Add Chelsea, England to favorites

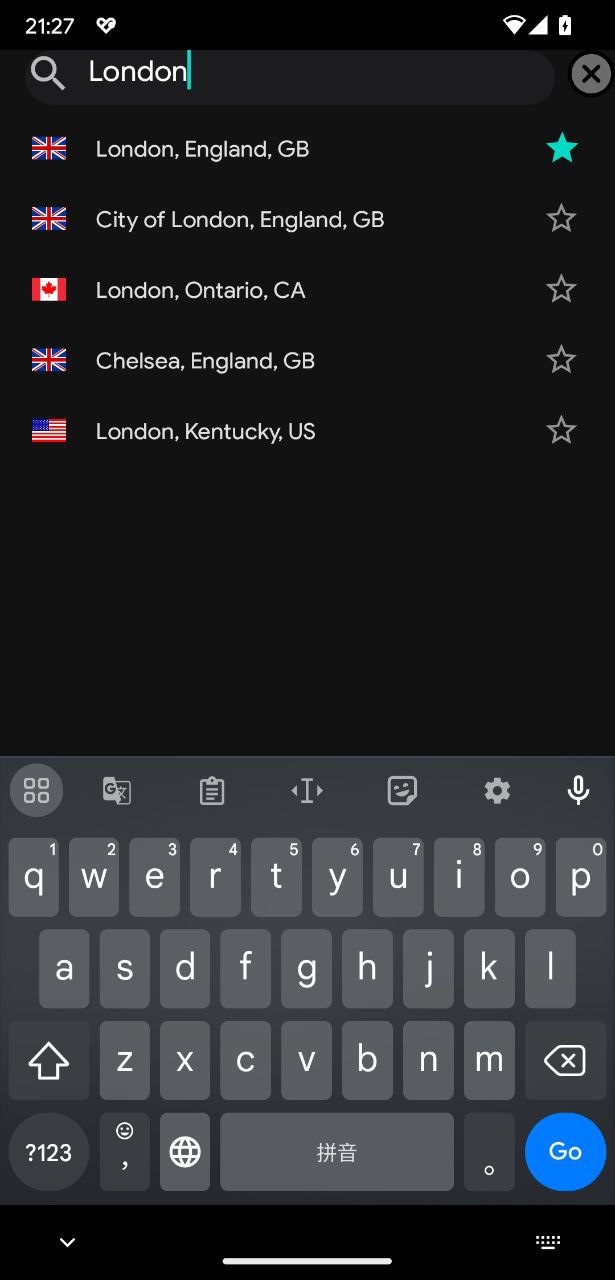pos(561,360)
